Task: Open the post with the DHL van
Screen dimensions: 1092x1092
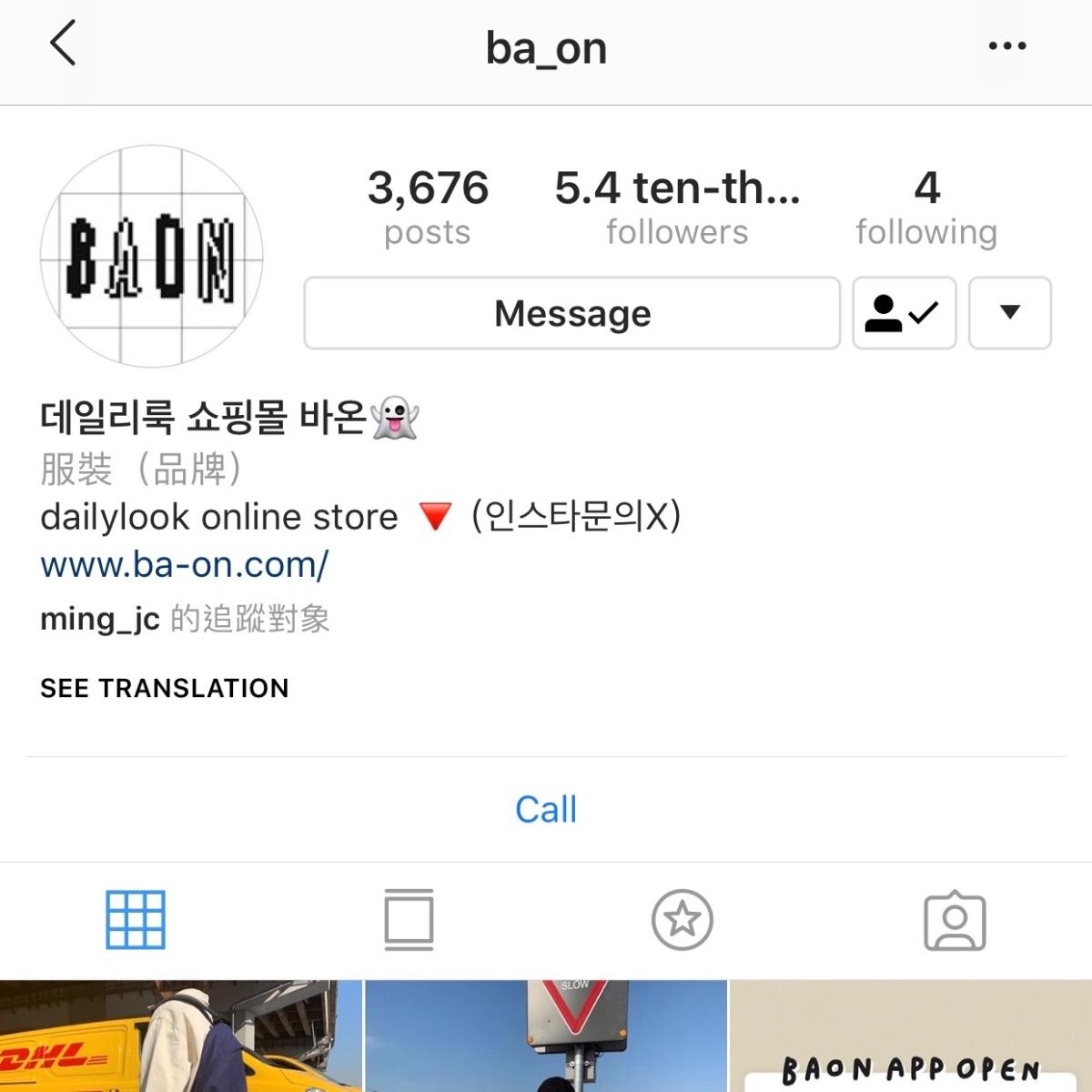Action: click(x=180, y=1036)
